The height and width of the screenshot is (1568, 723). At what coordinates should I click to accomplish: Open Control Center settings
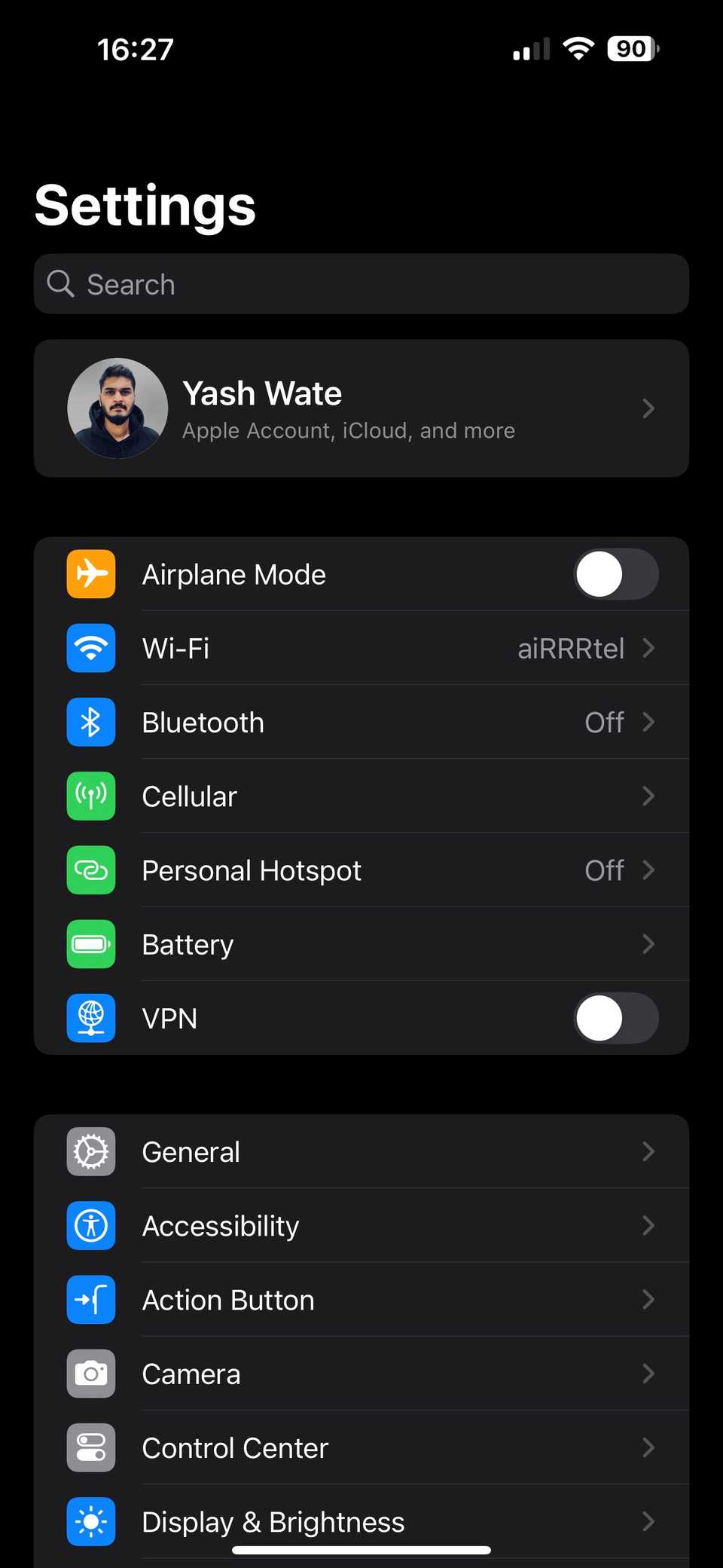click(x=361, y=1447)
